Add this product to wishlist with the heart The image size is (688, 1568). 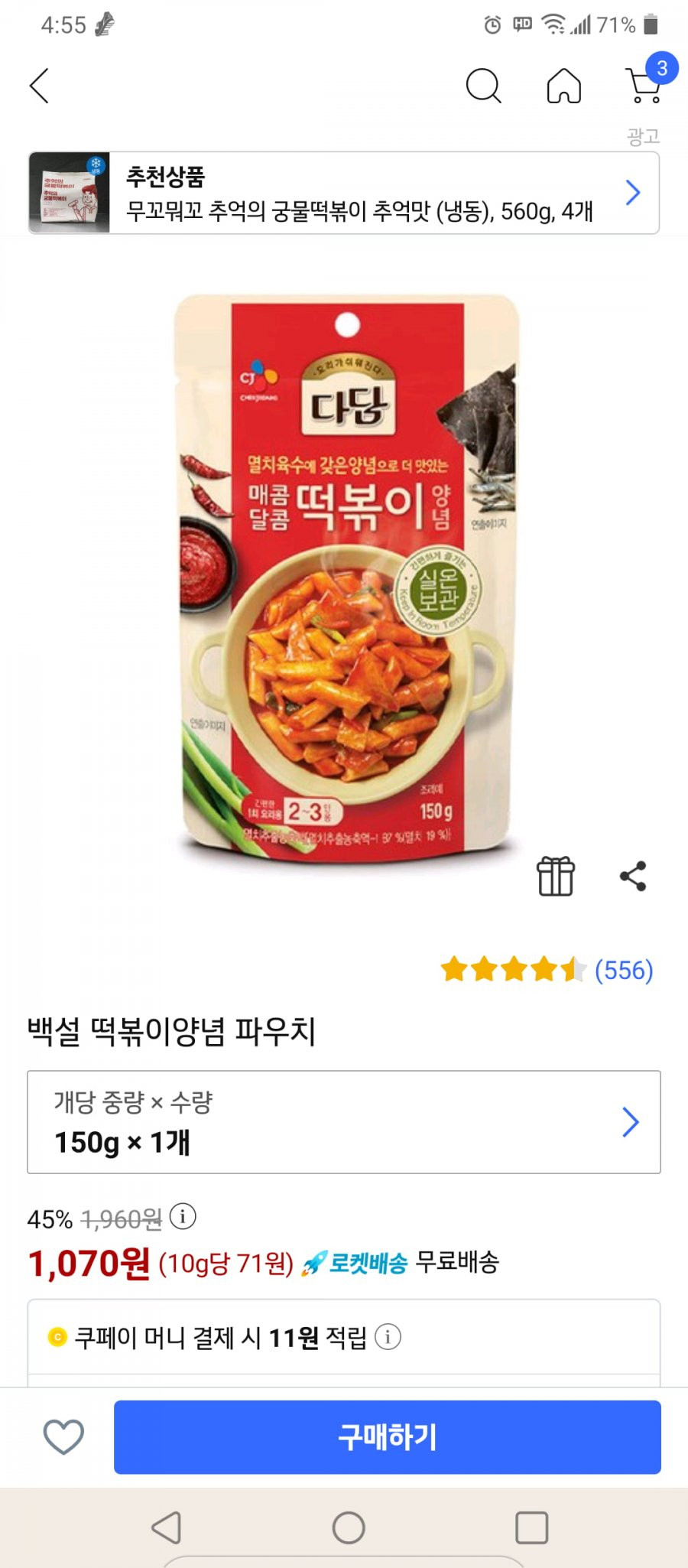63,1436
